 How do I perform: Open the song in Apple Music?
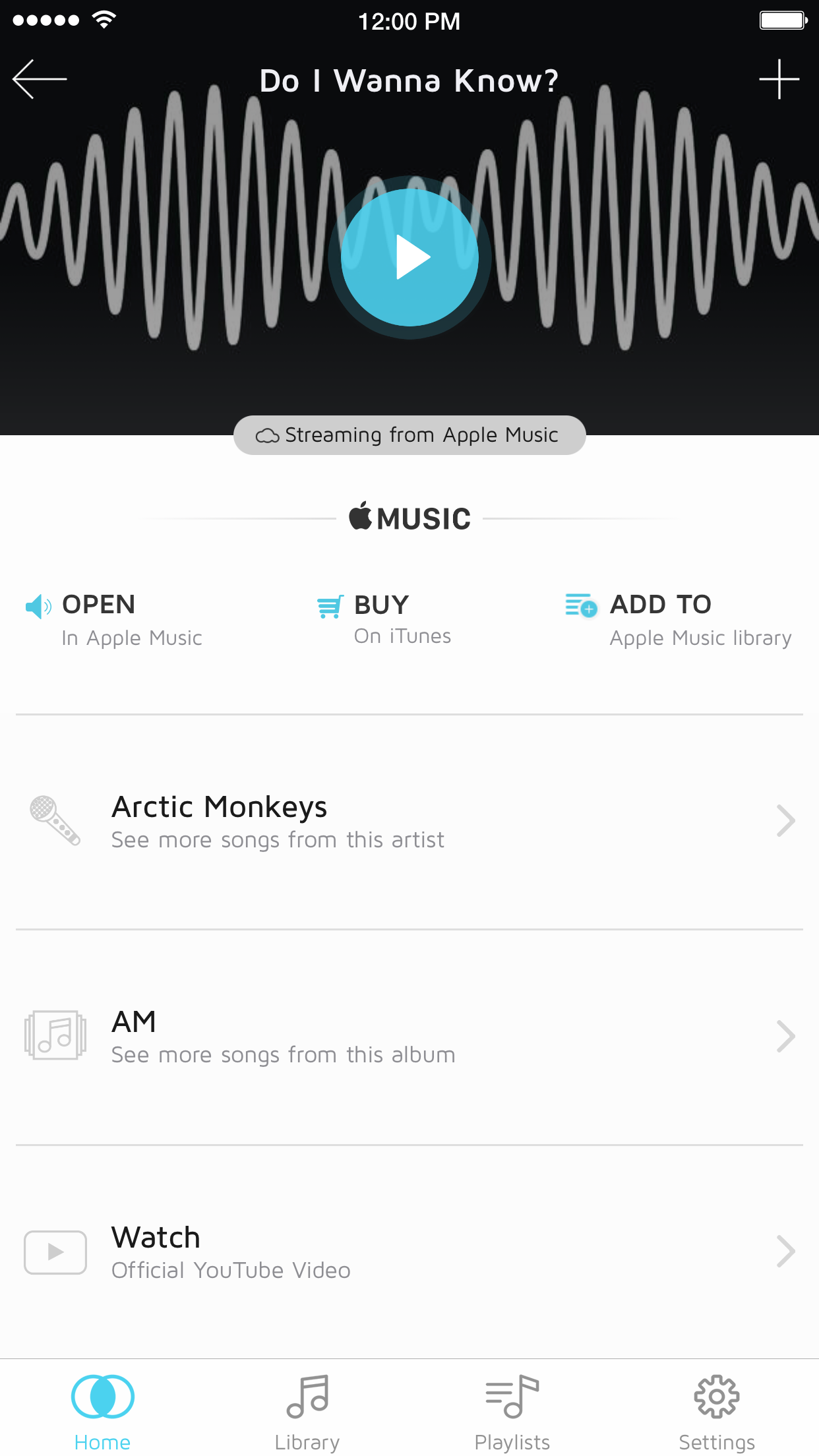point(113,620)
